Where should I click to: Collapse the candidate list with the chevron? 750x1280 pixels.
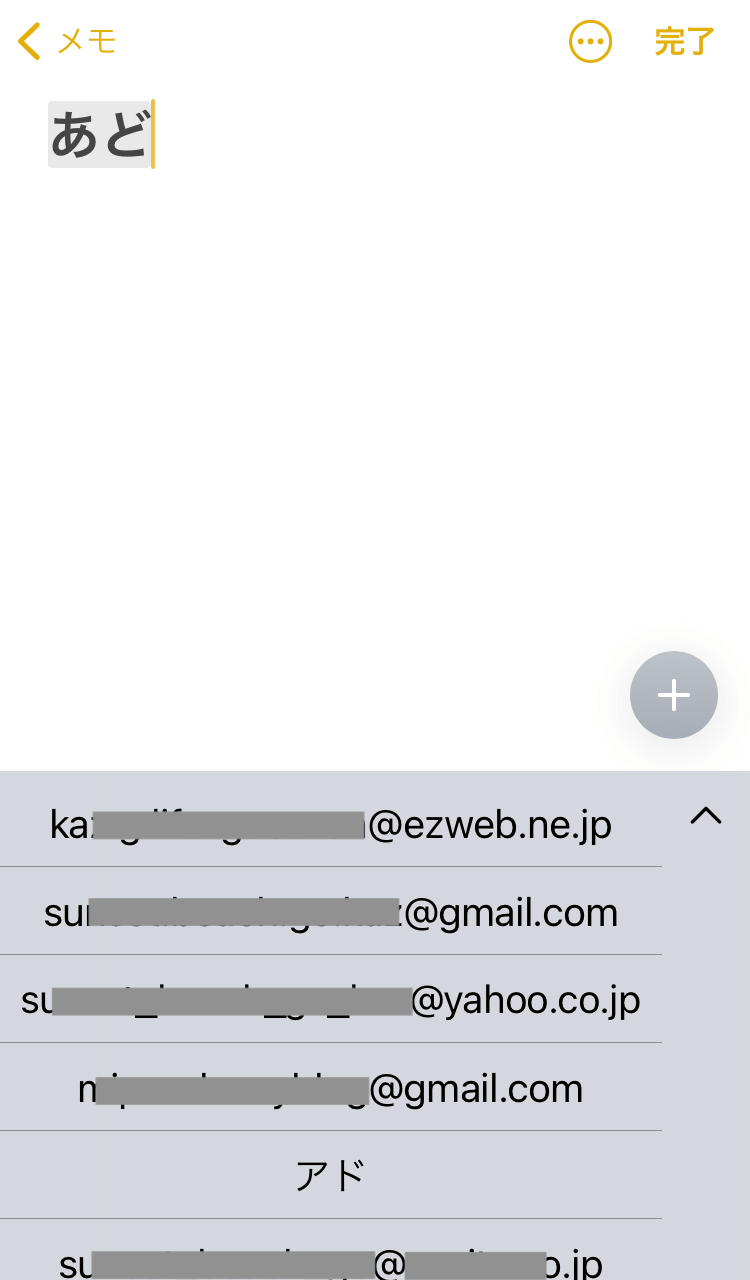click(x=706, y=816)
